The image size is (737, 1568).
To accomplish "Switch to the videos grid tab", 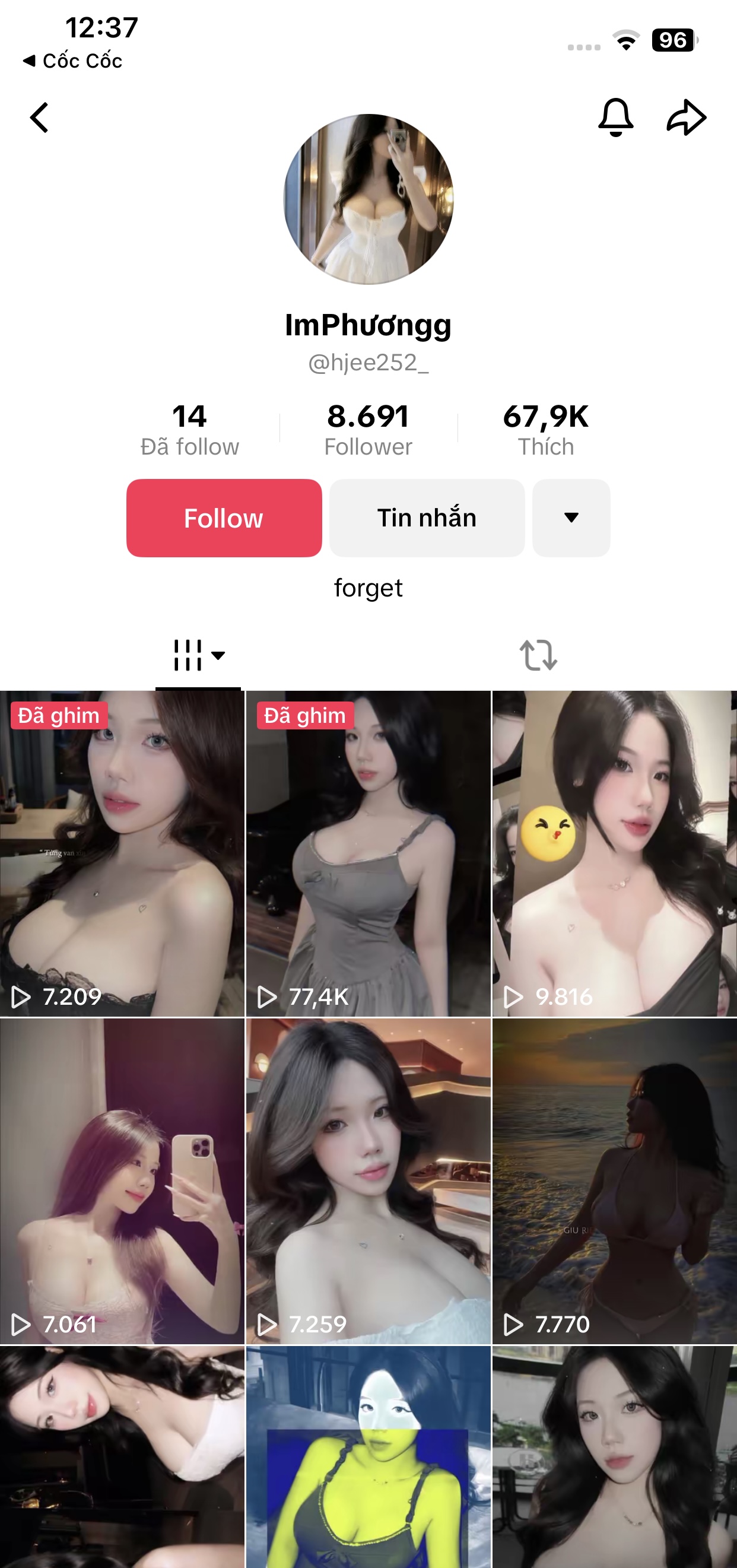I will point(198,656).
